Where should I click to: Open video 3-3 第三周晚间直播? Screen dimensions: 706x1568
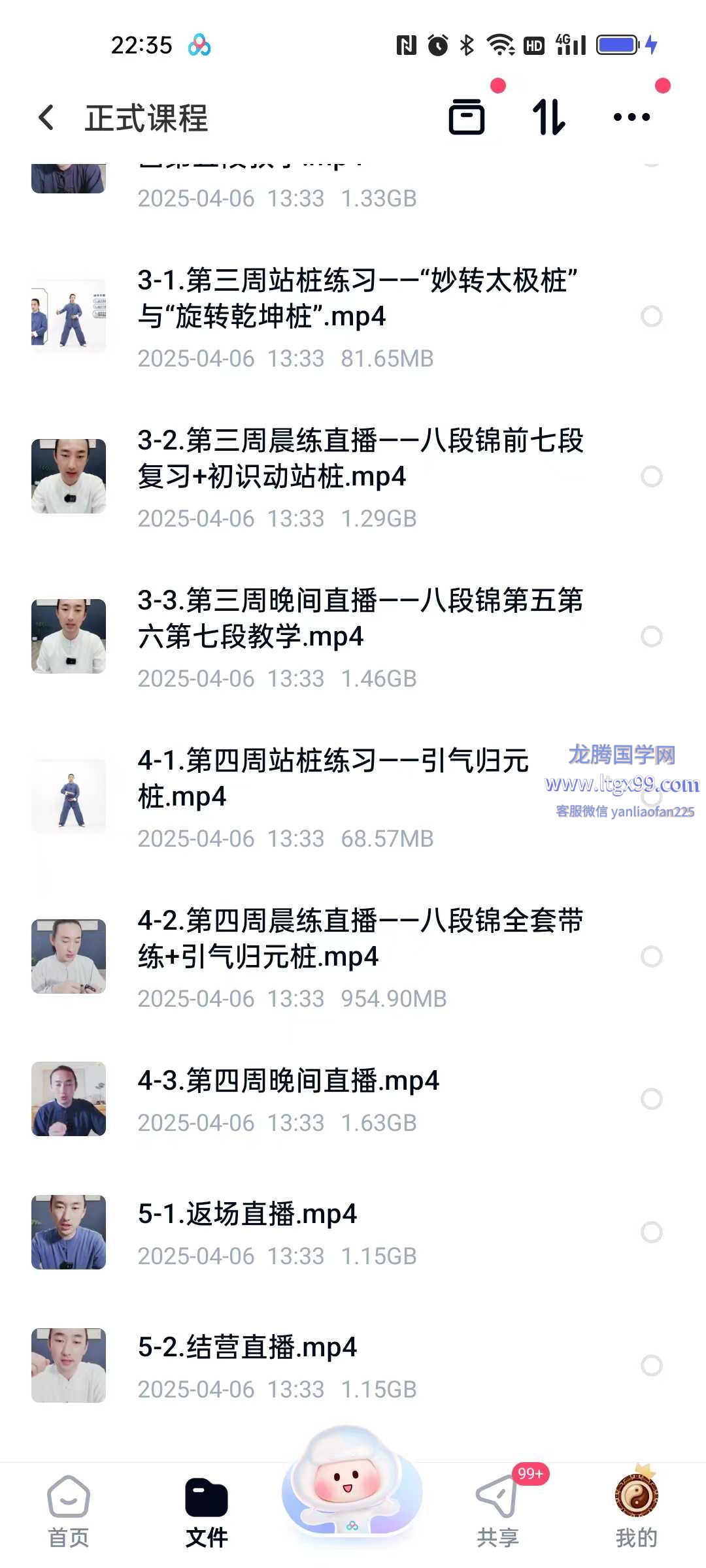click(360, 619)
